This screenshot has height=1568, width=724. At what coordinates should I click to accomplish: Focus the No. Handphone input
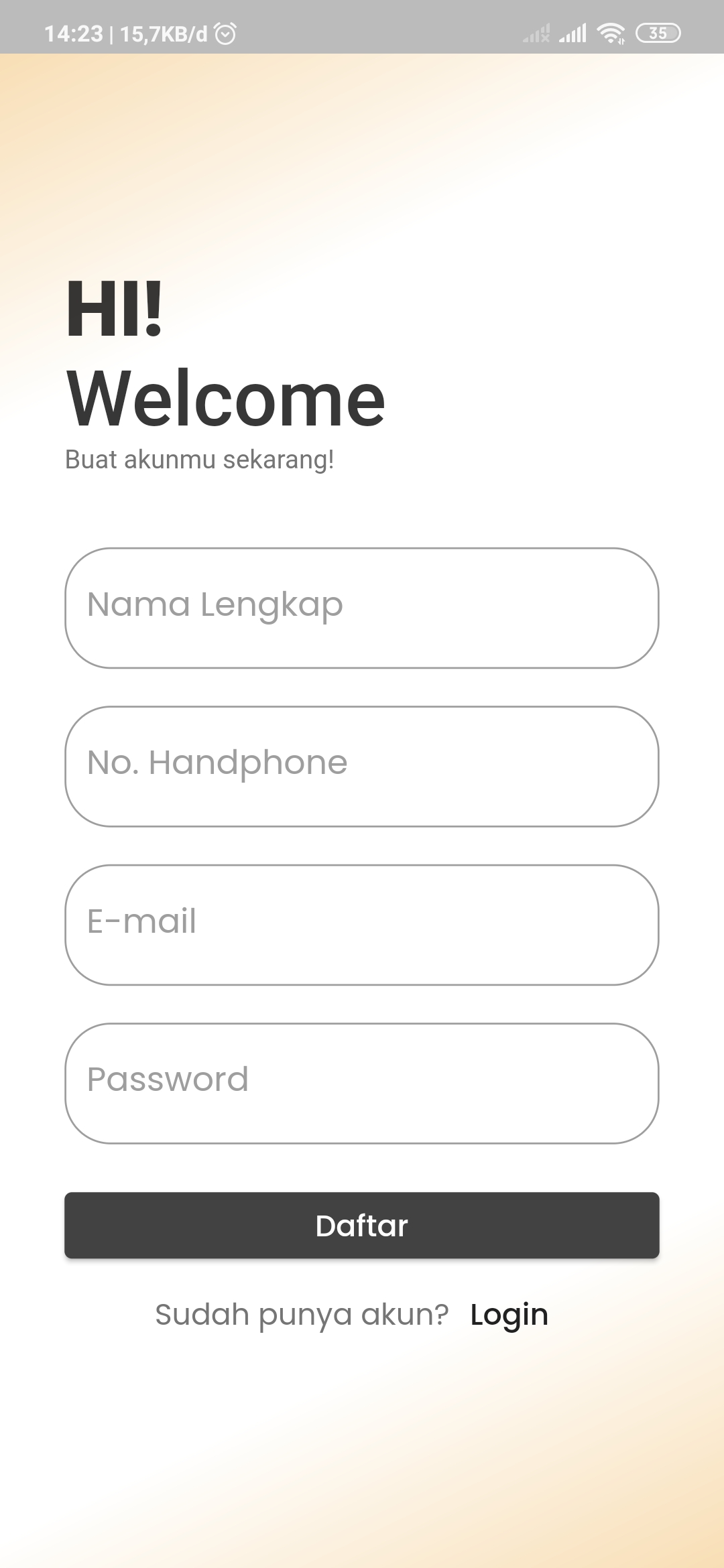point(362,766)
